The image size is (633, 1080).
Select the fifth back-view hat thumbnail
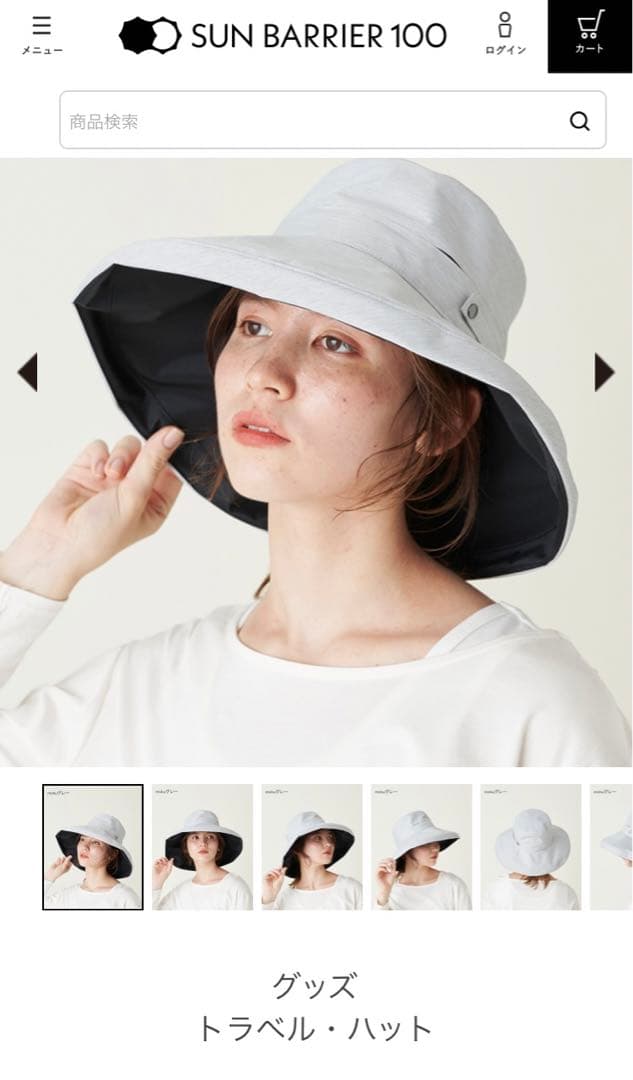click(530, 847)
